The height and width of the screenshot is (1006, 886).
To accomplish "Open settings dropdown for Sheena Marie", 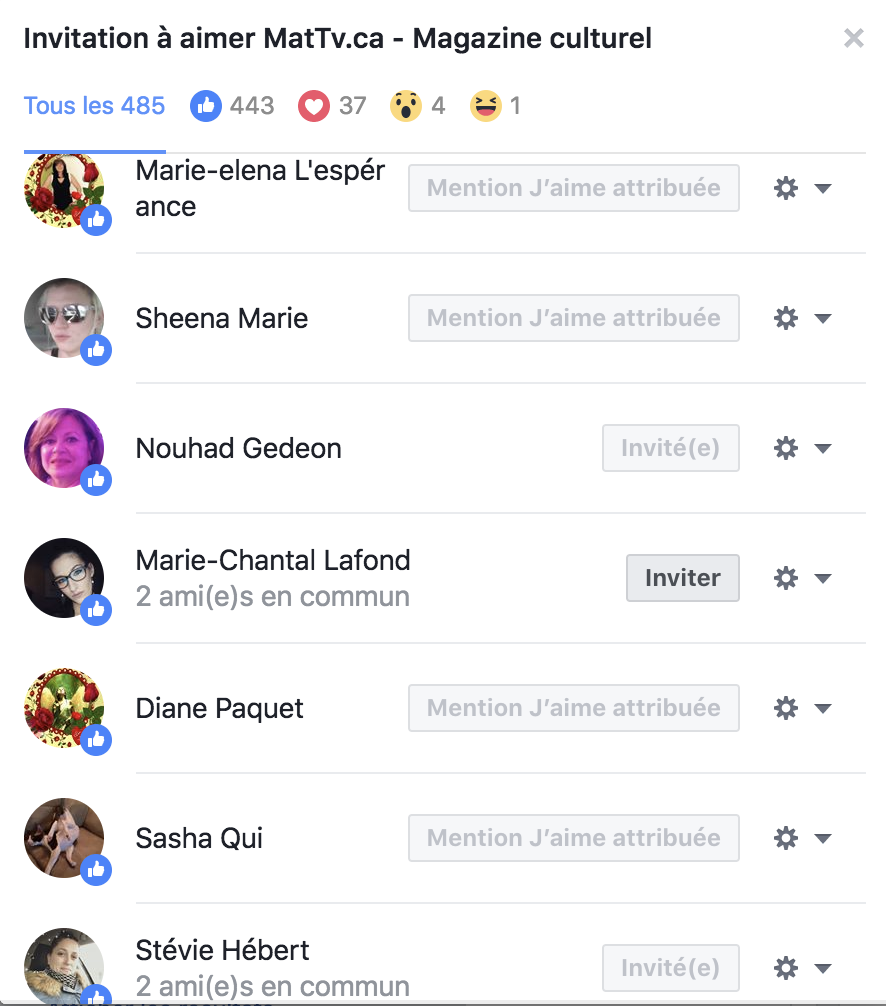I will point(803,318).
